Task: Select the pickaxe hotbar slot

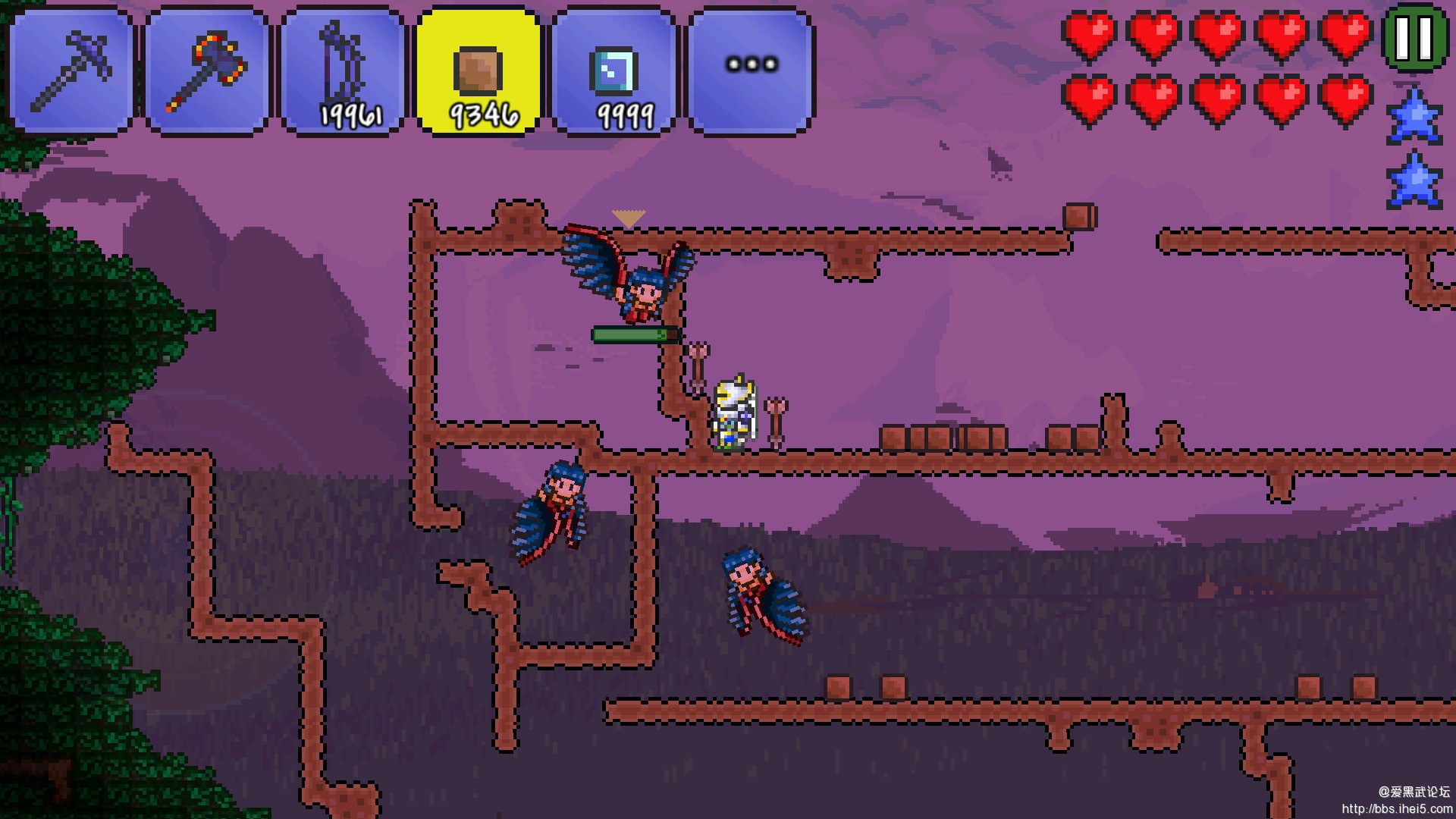Action: tap(72, 72)
